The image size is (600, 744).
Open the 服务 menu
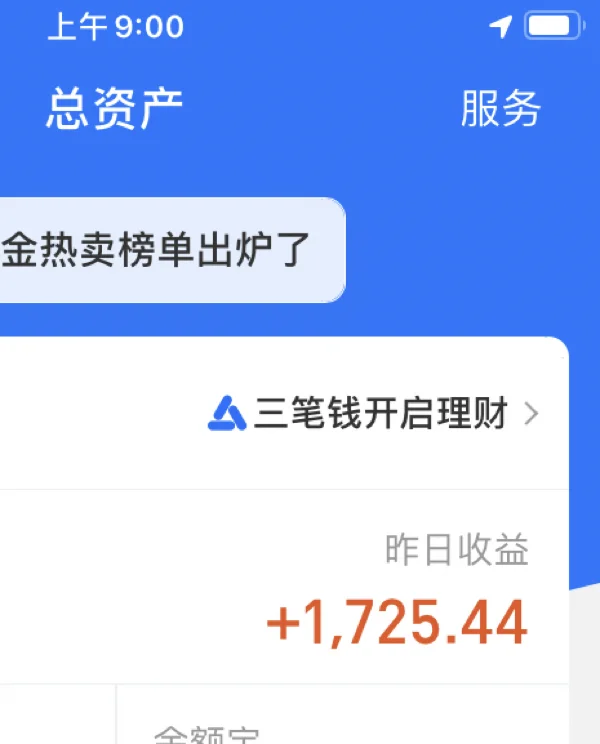(500, 109)
